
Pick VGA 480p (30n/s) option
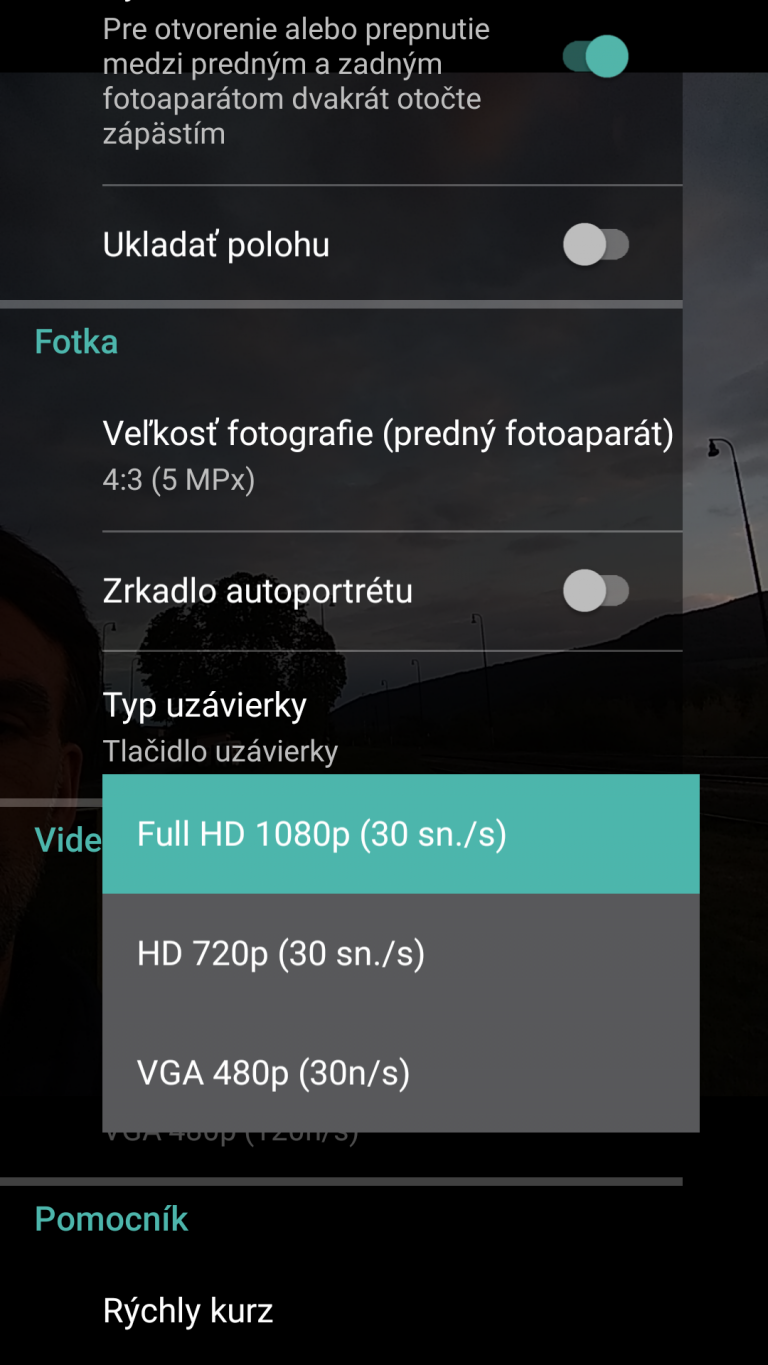click(x=400, y=1073)
